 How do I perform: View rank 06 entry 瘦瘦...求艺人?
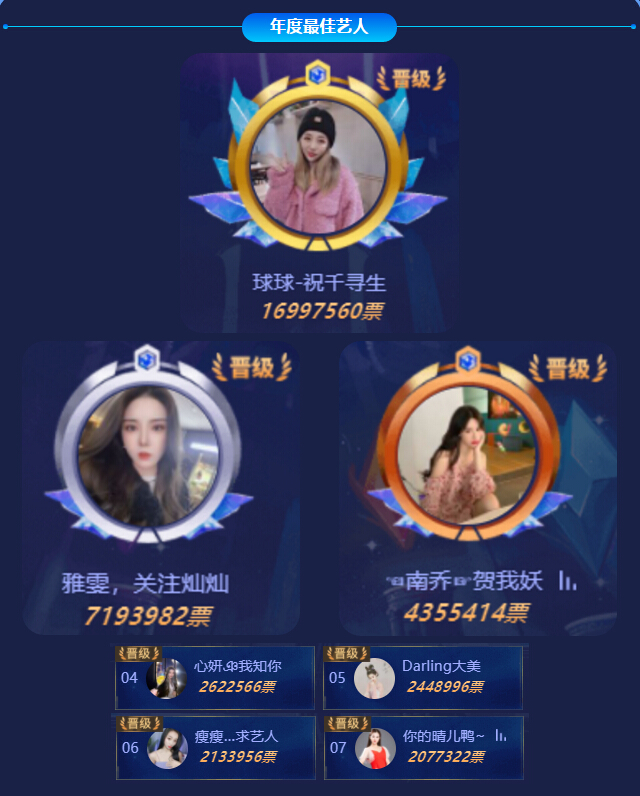(216, 747)
